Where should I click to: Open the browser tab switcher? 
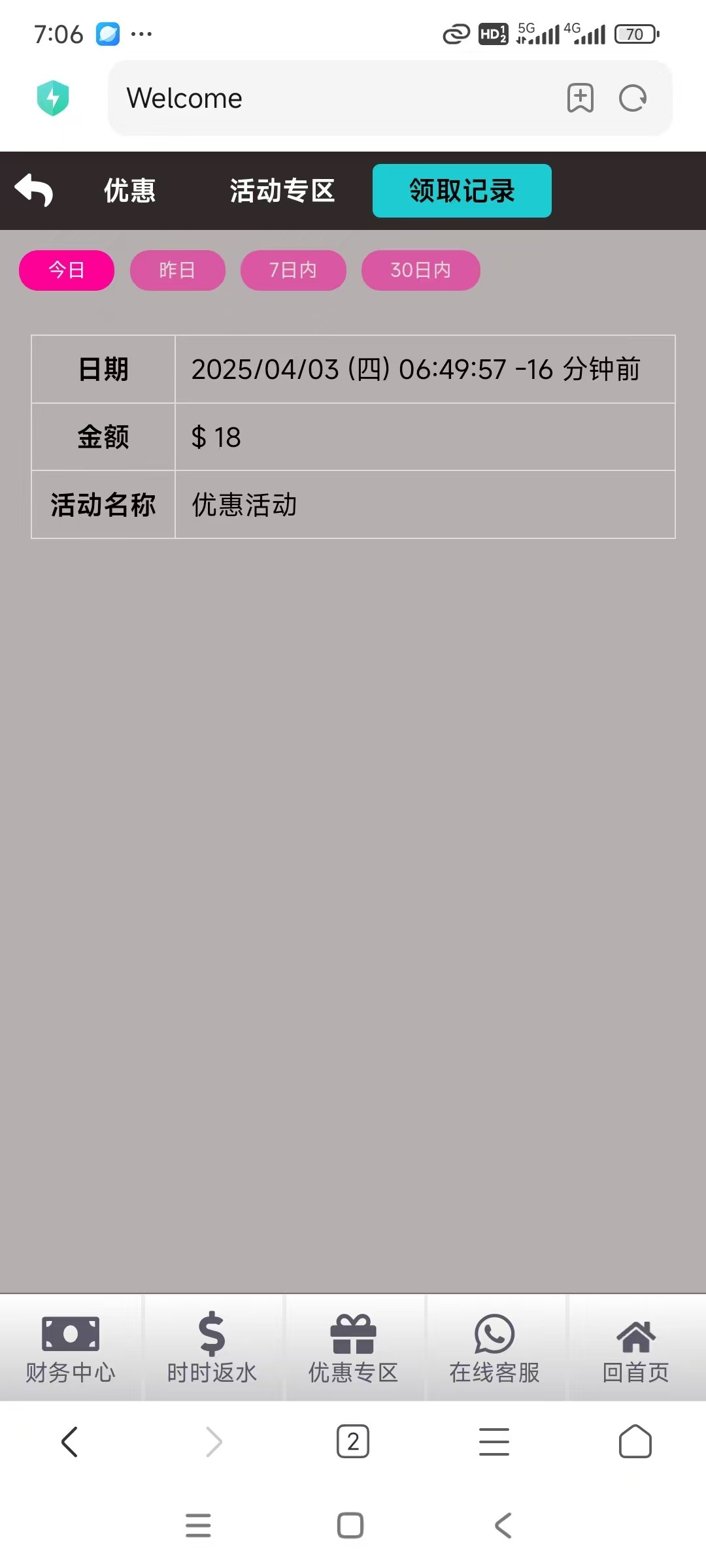coord(353,1441)
